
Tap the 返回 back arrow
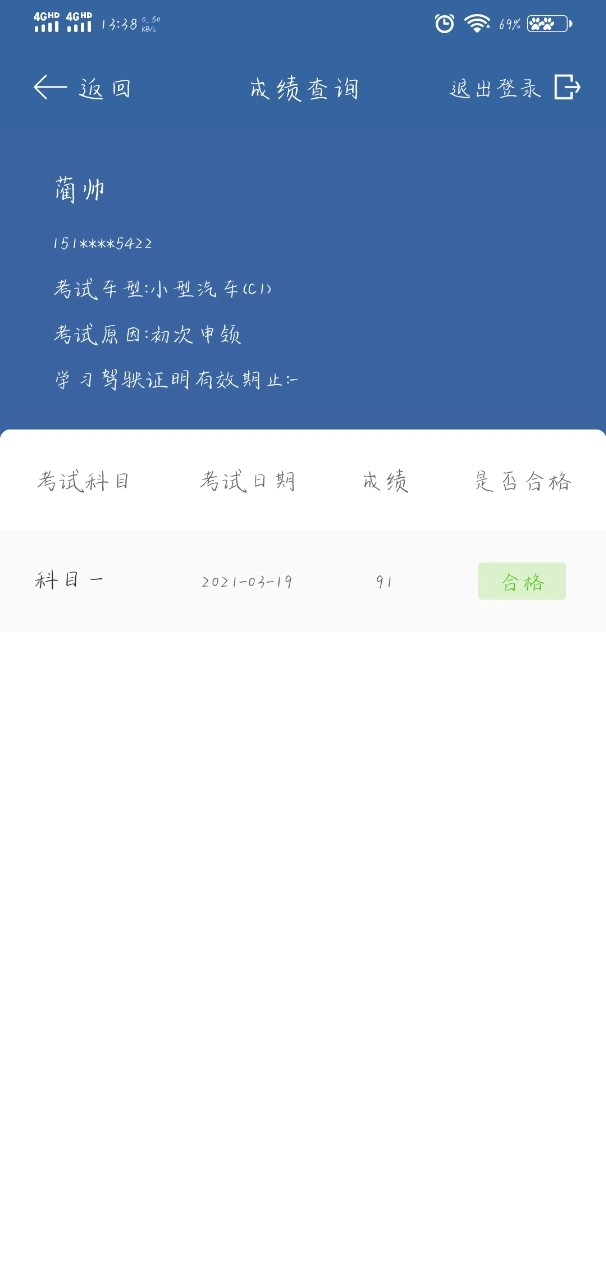pyautogui.click(x=50, y=88)
